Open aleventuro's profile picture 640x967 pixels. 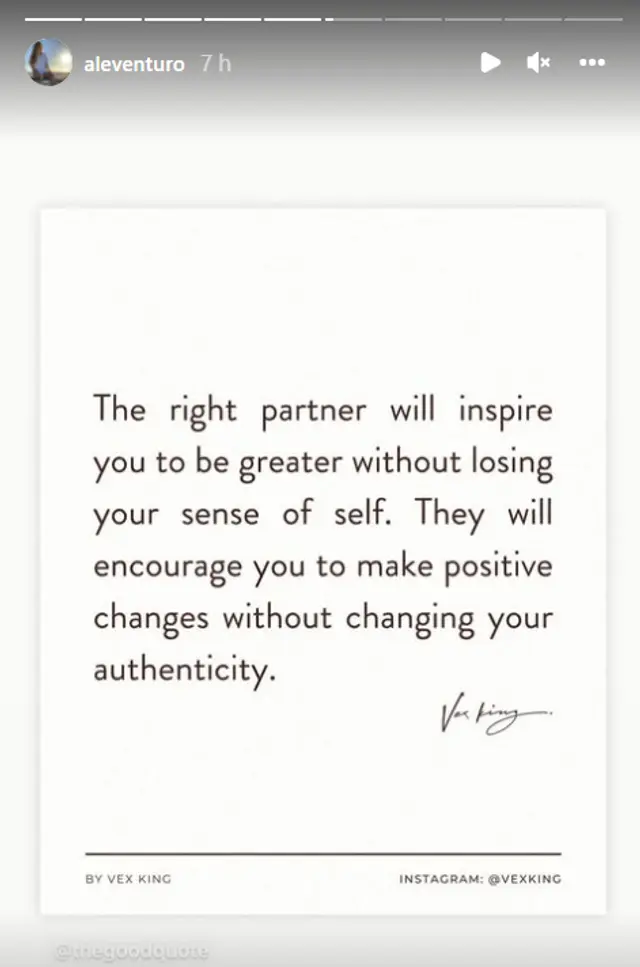pyautogui.click(x=47, y=63)
